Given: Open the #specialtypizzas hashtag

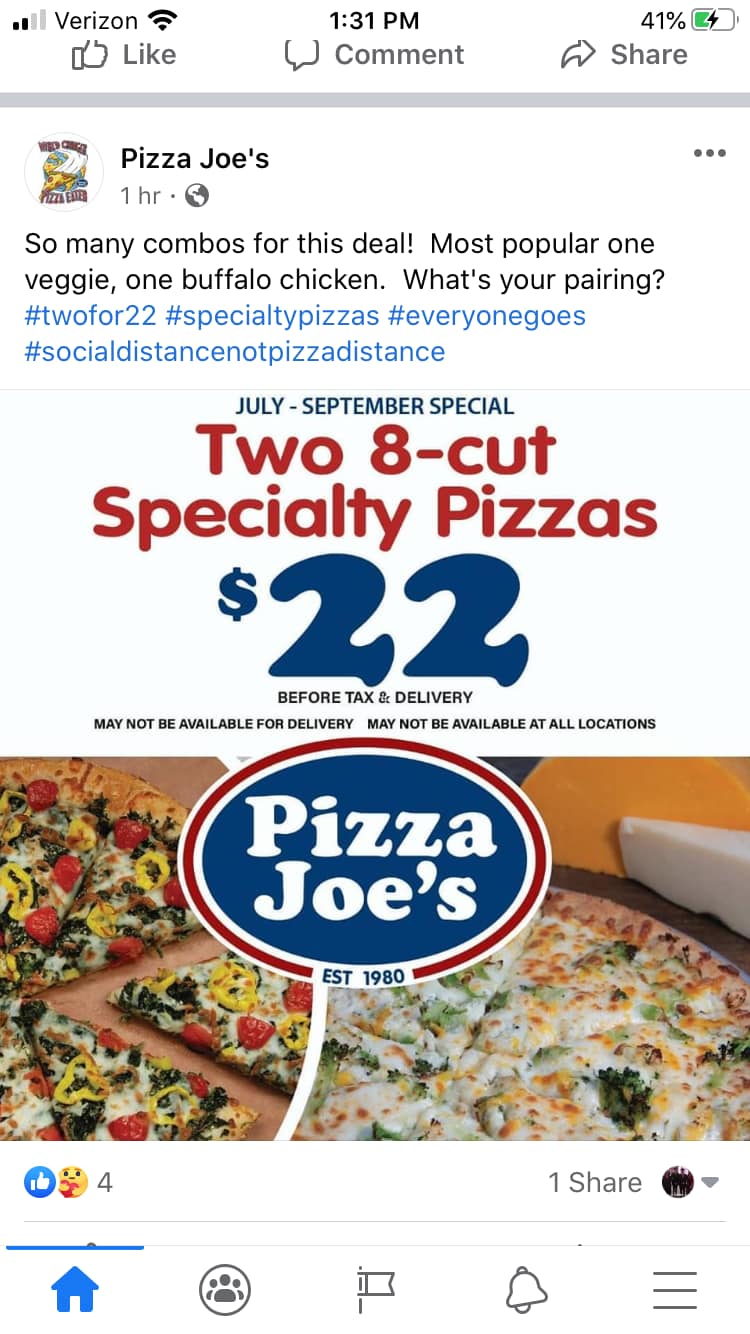Looking at the screenshot, I should 272,316.
